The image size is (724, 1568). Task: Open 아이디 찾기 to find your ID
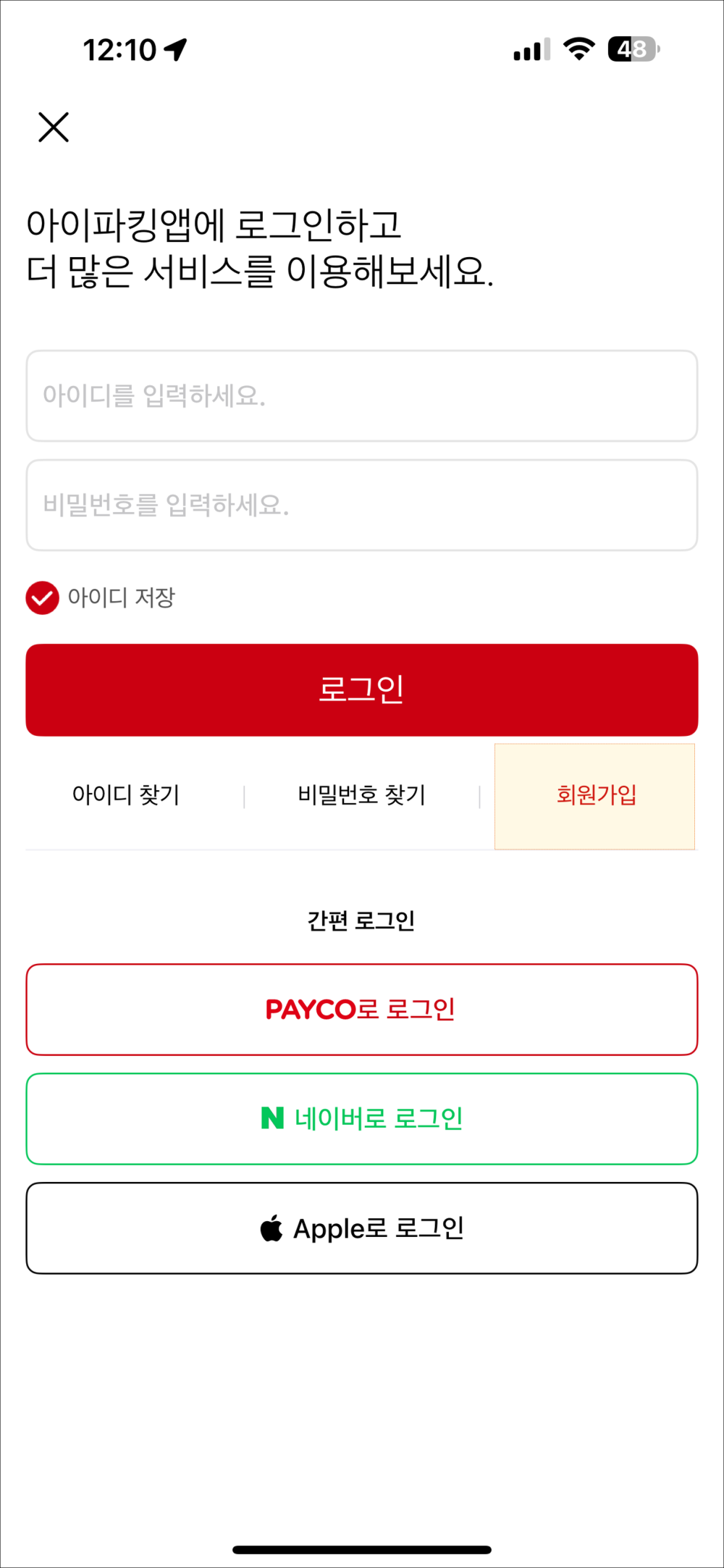[126, 795]
